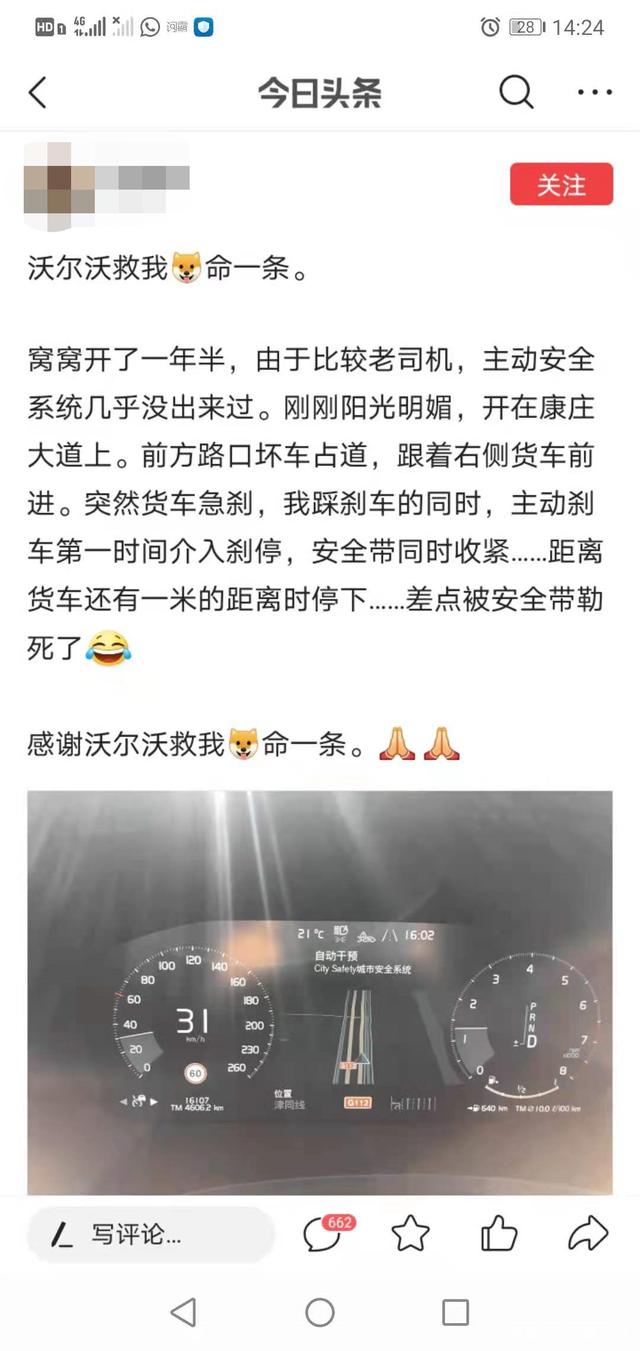Favorite this post with the star icon
Image resolution: width=640 pixels, height=1351 pixels.
tap(410, 1234)
